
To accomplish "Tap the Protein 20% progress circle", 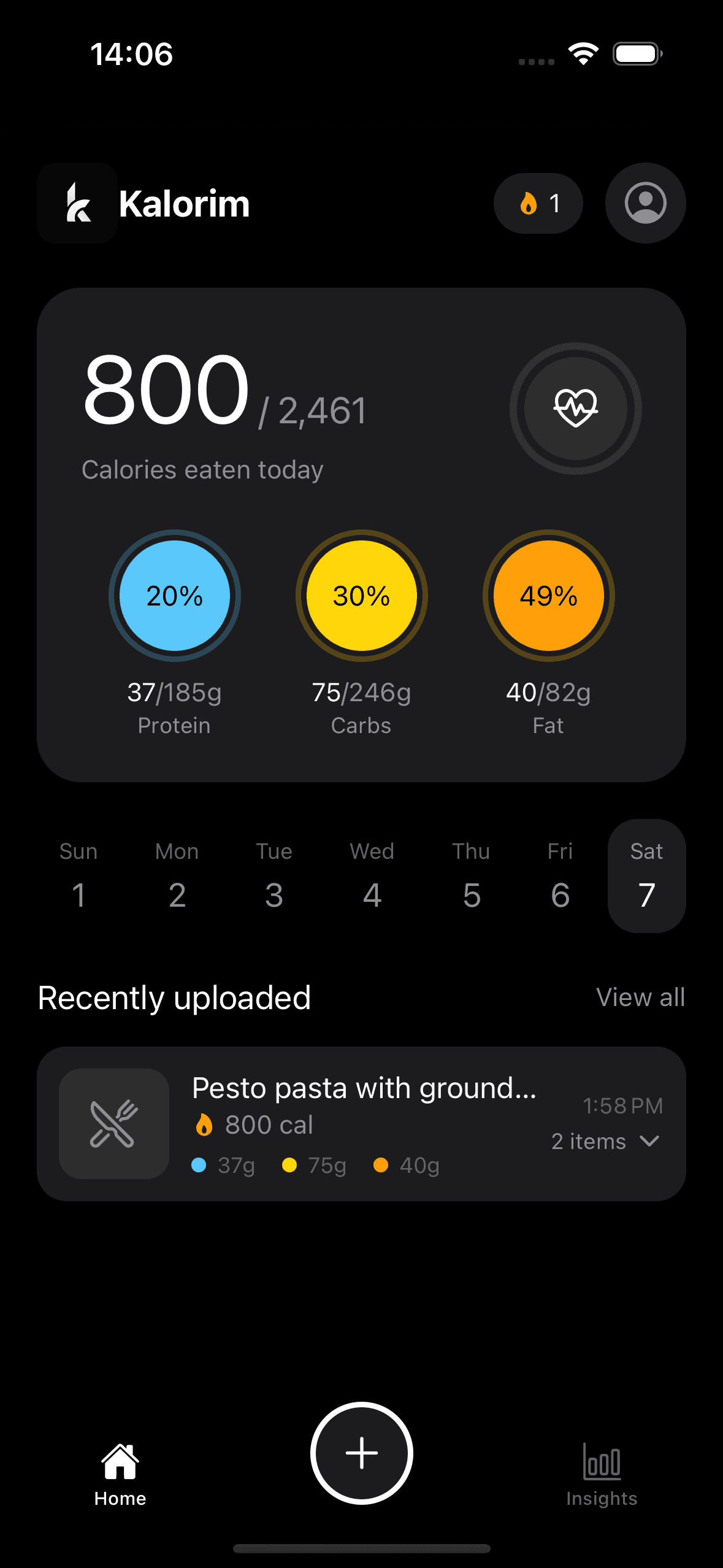I will (174, 595).
